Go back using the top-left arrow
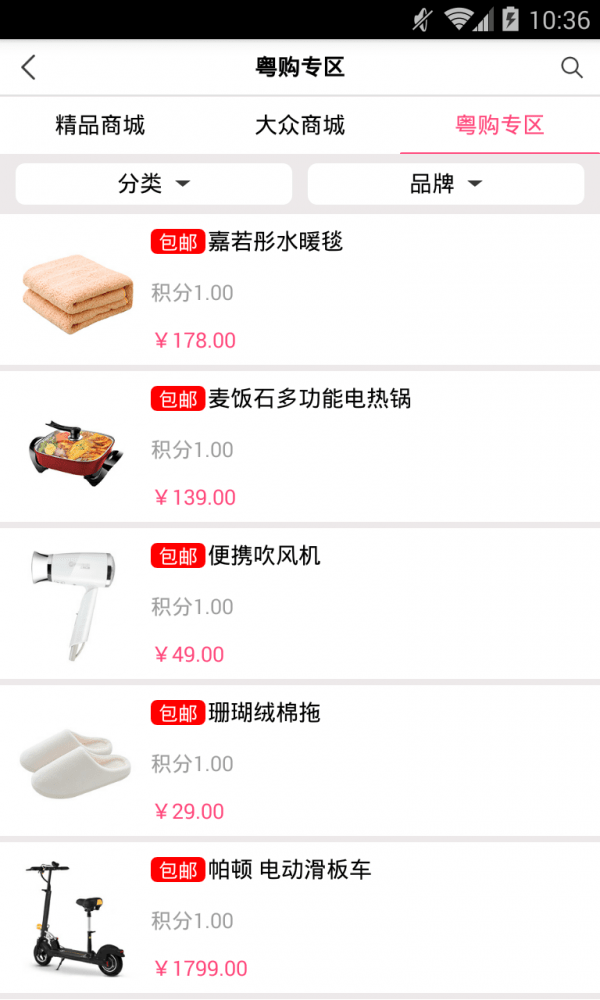This screenshot has height=1000, width=600. pos(28,67)
